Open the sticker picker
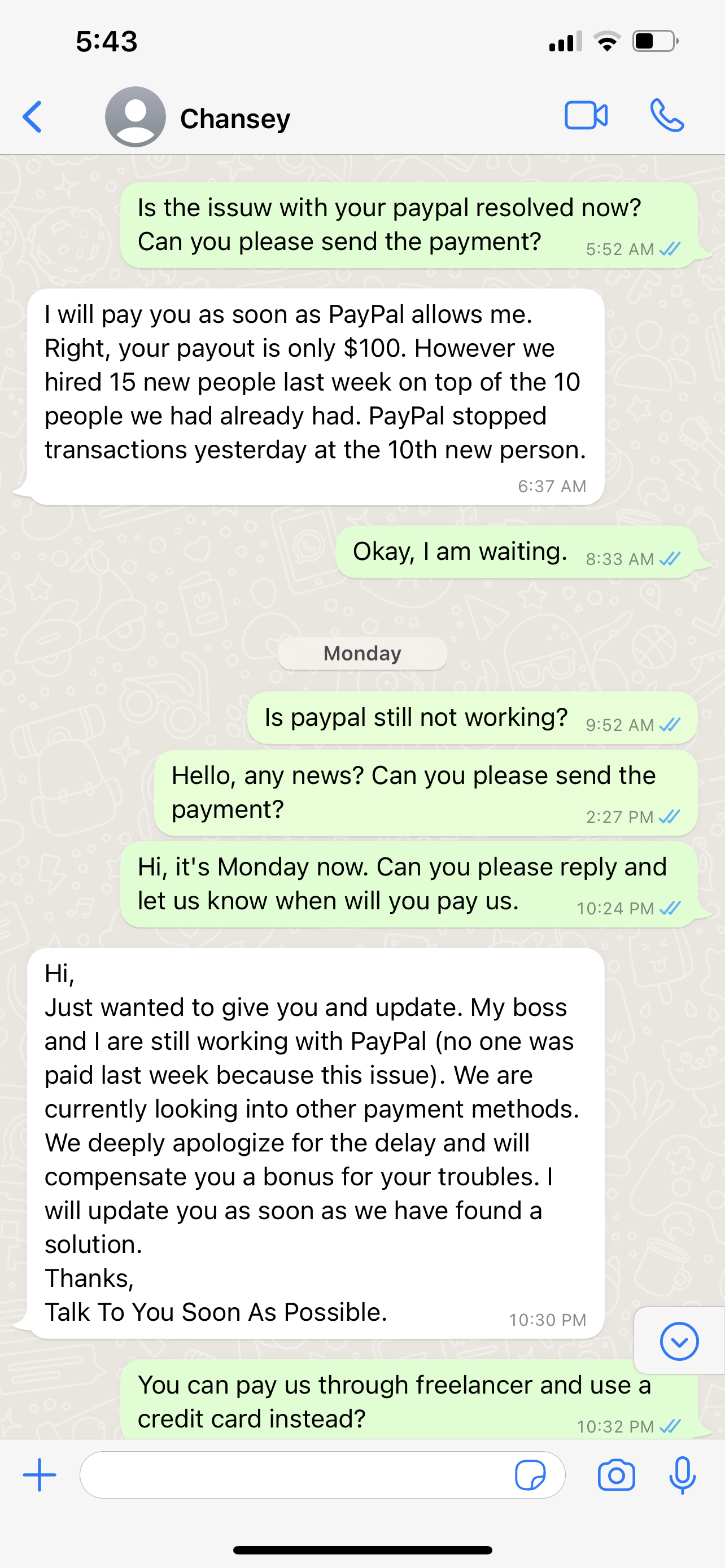This screenshot has width=725, height=1568. coord(530,1475)
